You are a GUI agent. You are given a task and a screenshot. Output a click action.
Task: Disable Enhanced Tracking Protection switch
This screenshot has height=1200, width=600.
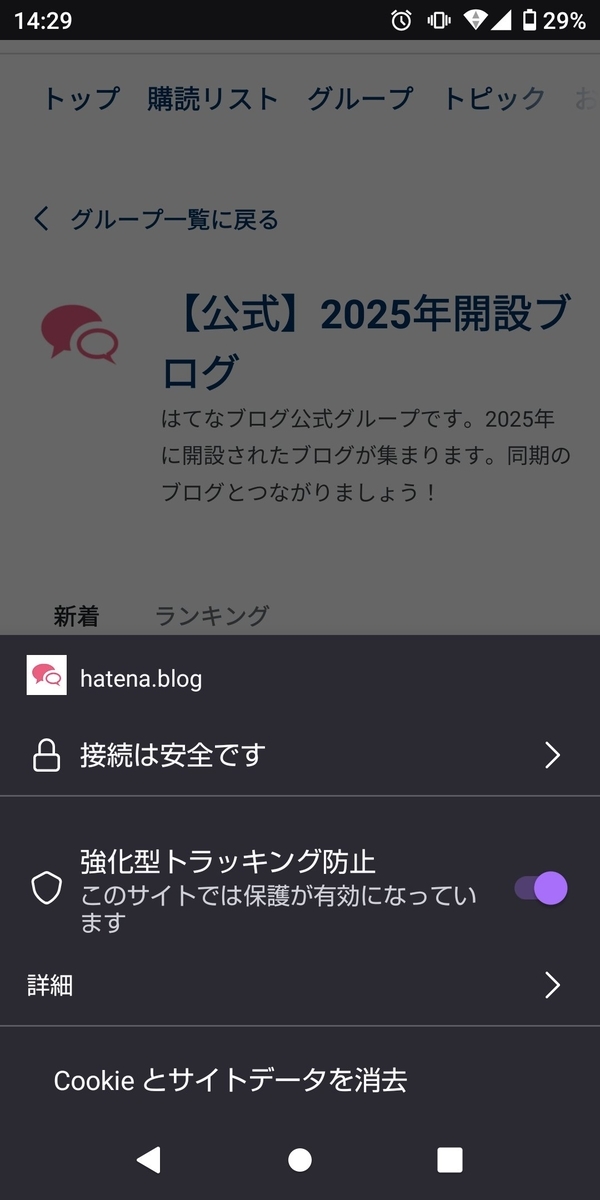(x=541, y=888)
